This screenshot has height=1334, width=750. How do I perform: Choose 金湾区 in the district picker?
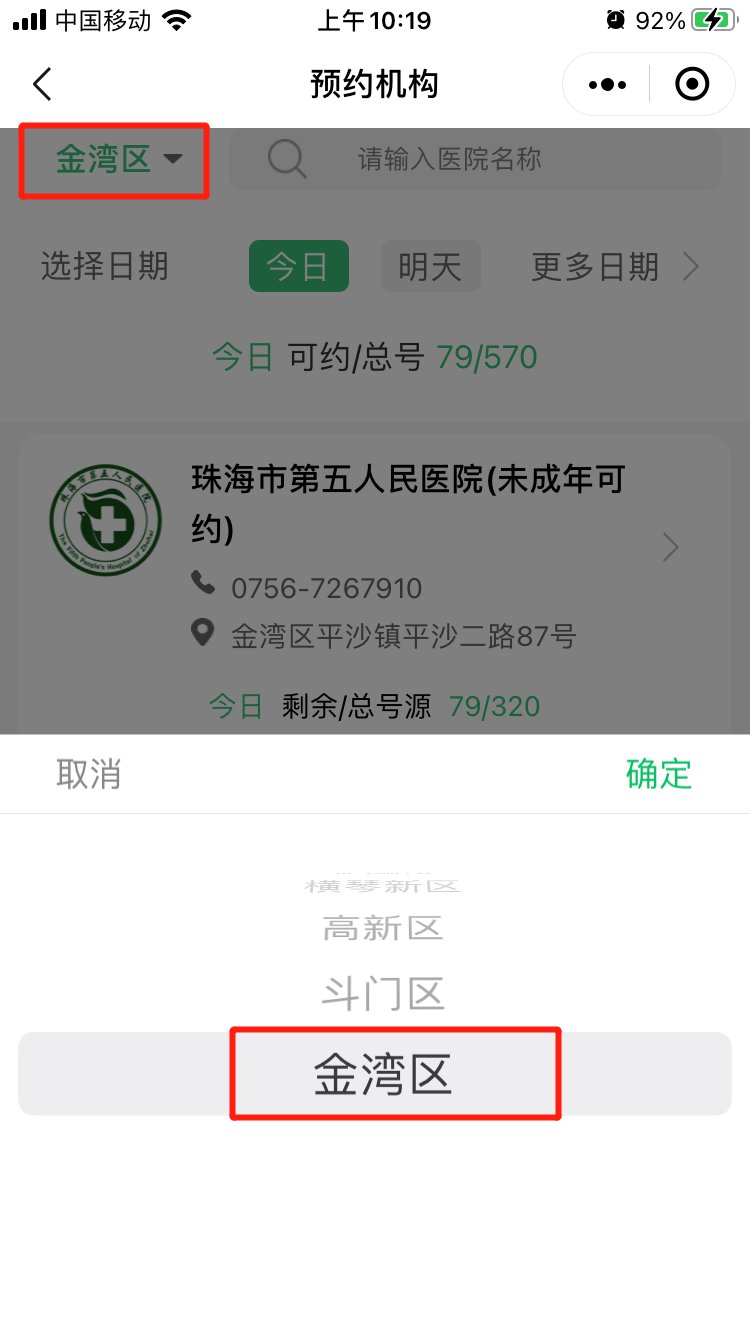(x=383, y=1075)
